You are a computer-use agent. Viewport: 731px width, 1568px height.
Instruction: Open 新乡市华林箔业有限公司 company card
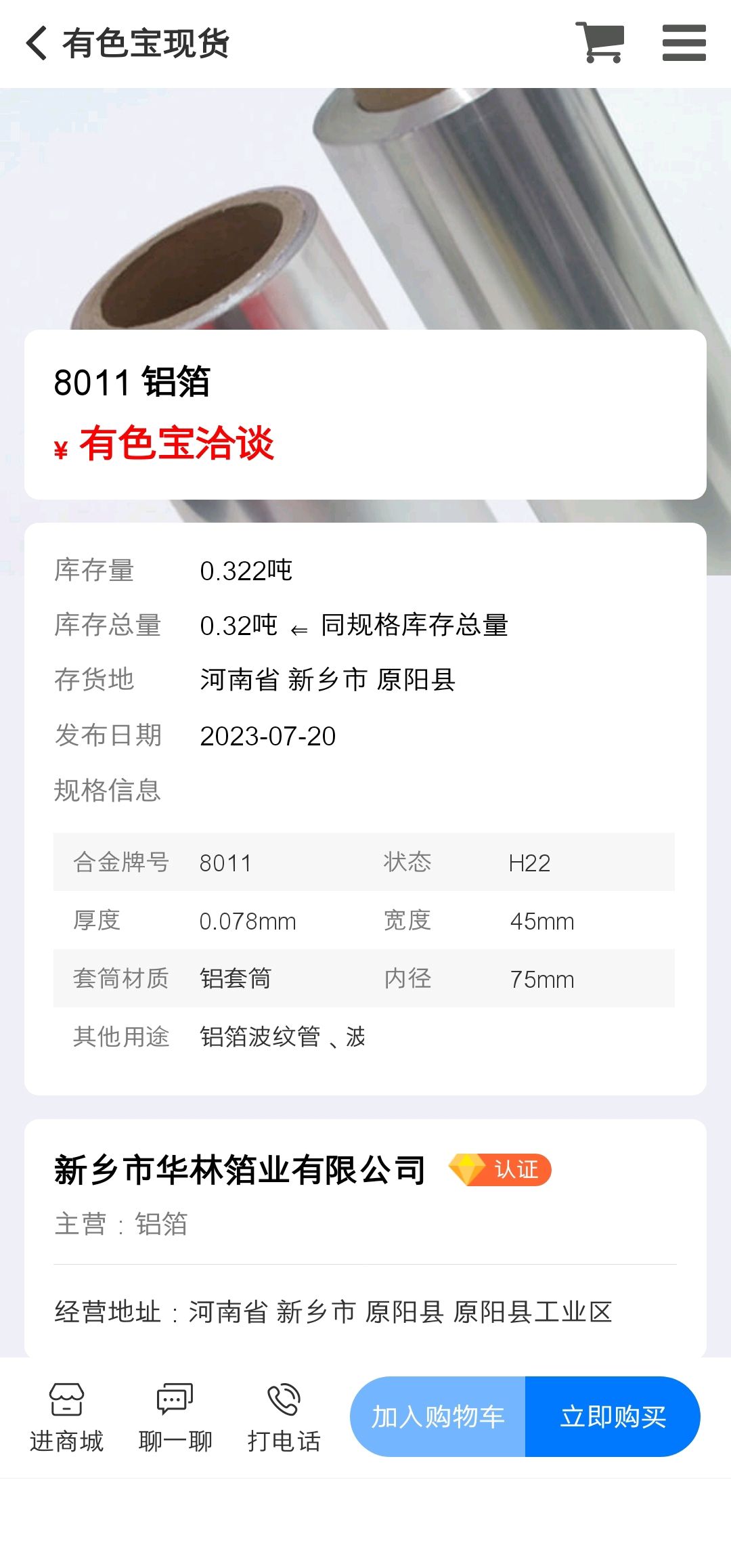(x=365, y=1238)
